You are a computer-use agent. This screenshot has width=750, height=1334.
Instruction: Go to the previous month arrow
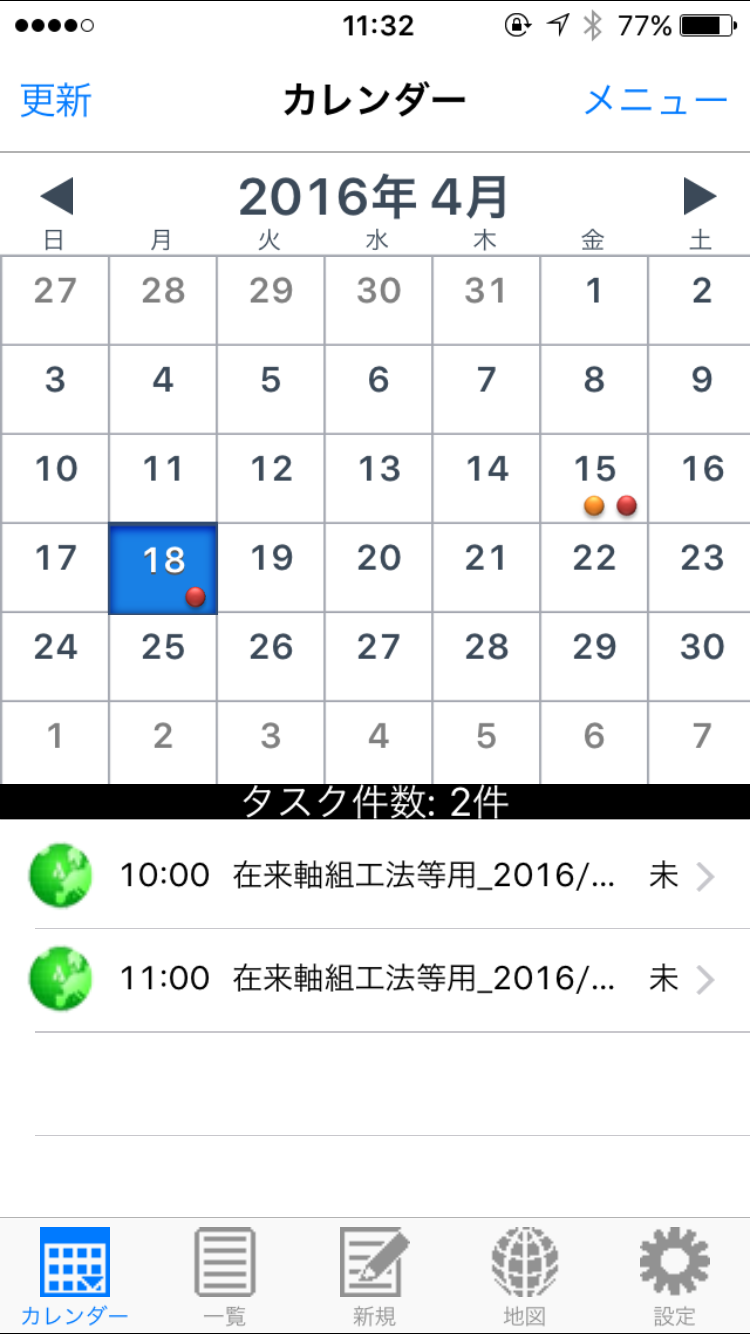pyautogui.click(x=57, y=196)
